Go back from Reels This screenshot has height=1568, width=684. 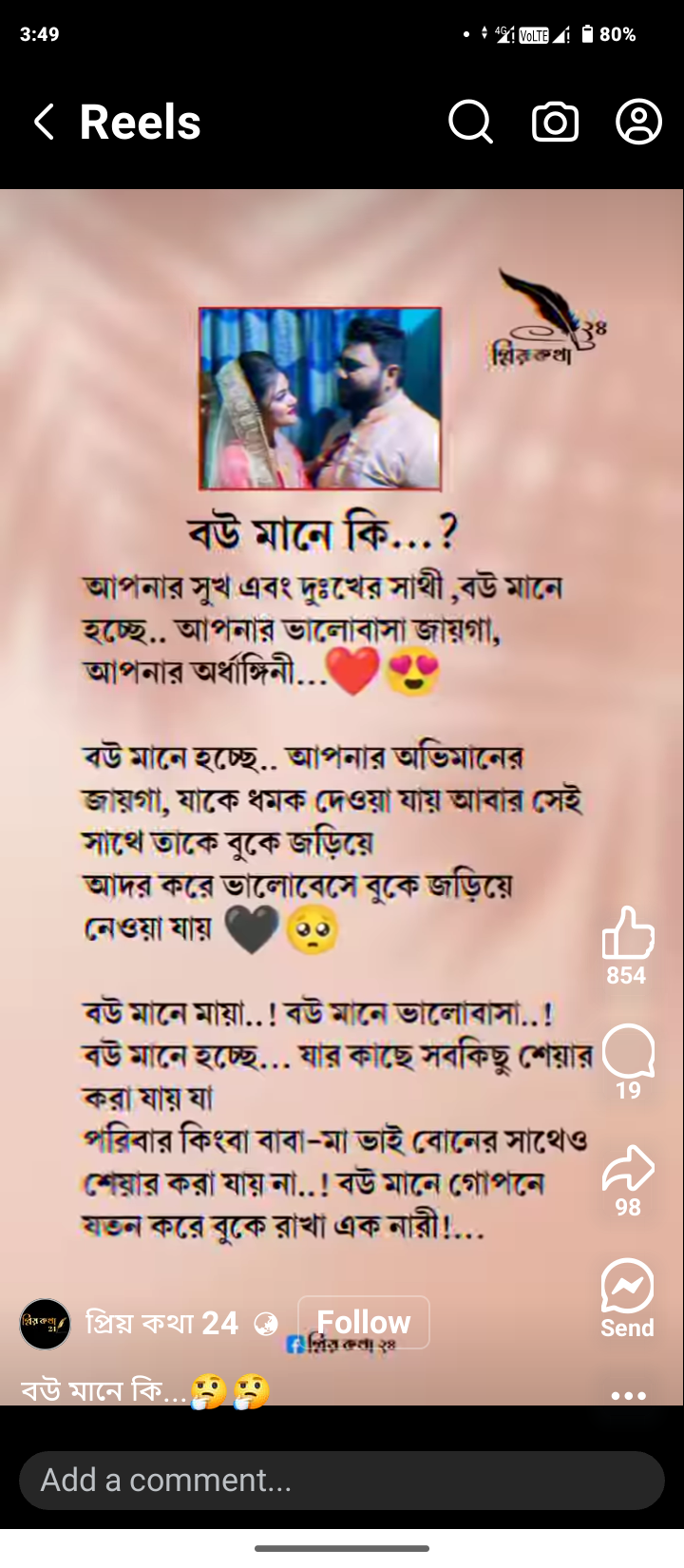(x=43, y=123)
